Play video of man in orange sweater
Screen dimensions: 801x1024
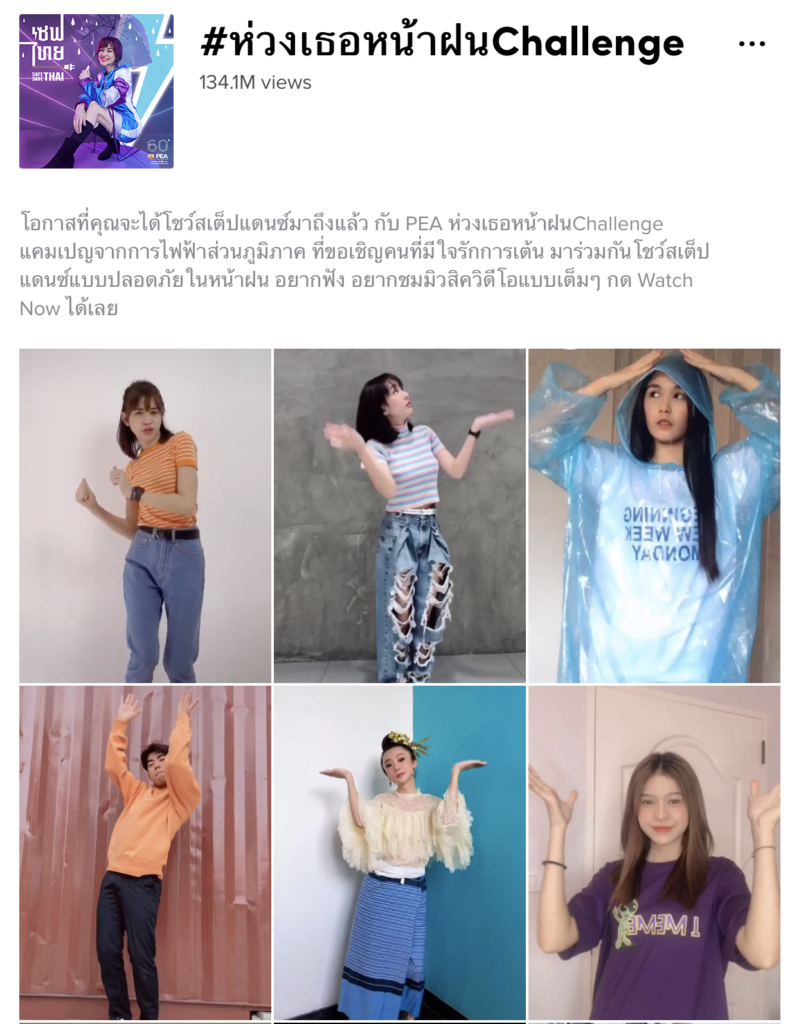145,852
